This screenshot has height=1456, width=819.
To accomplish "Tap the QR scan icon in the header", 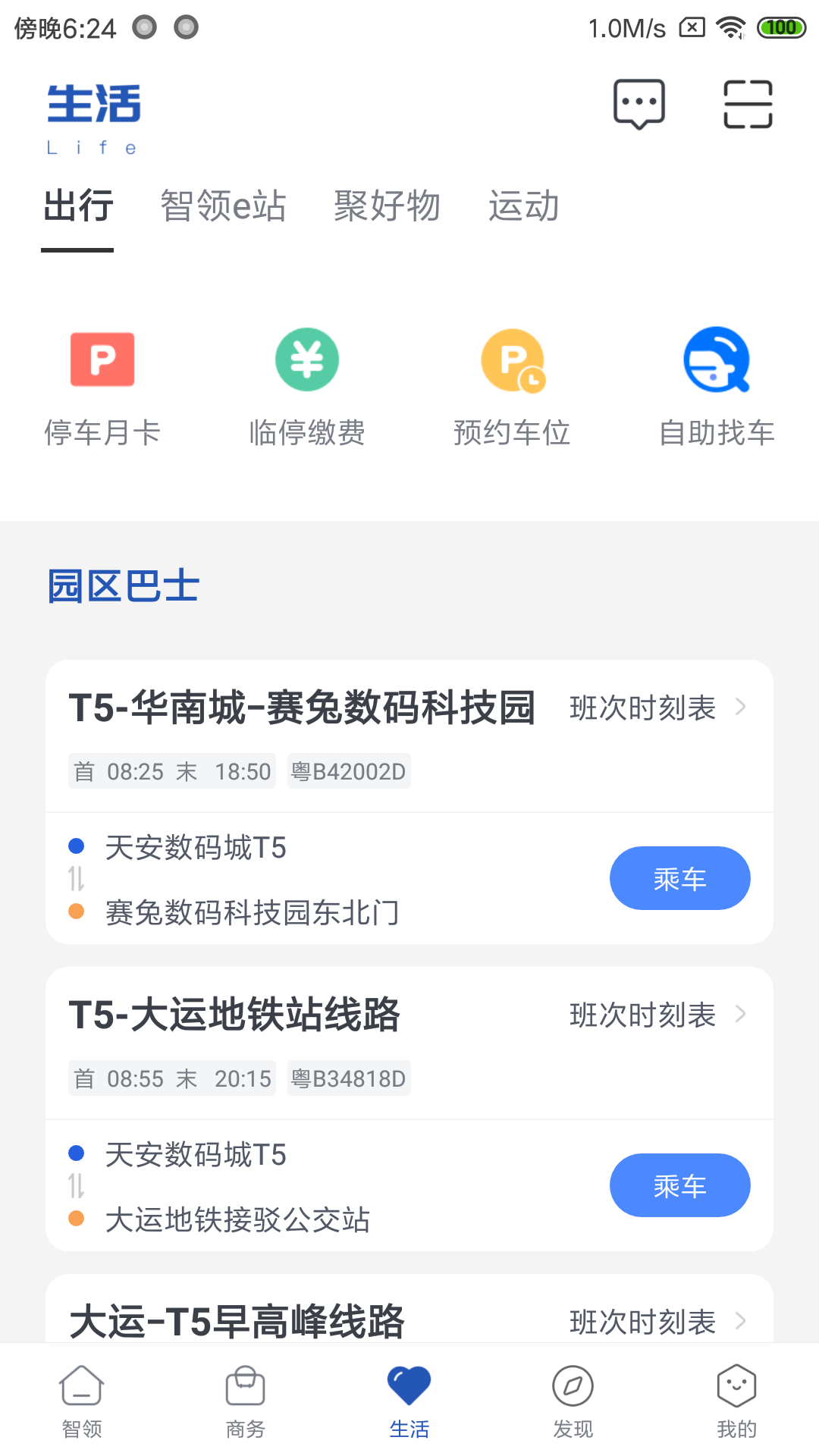I will (x=747, y=105).
